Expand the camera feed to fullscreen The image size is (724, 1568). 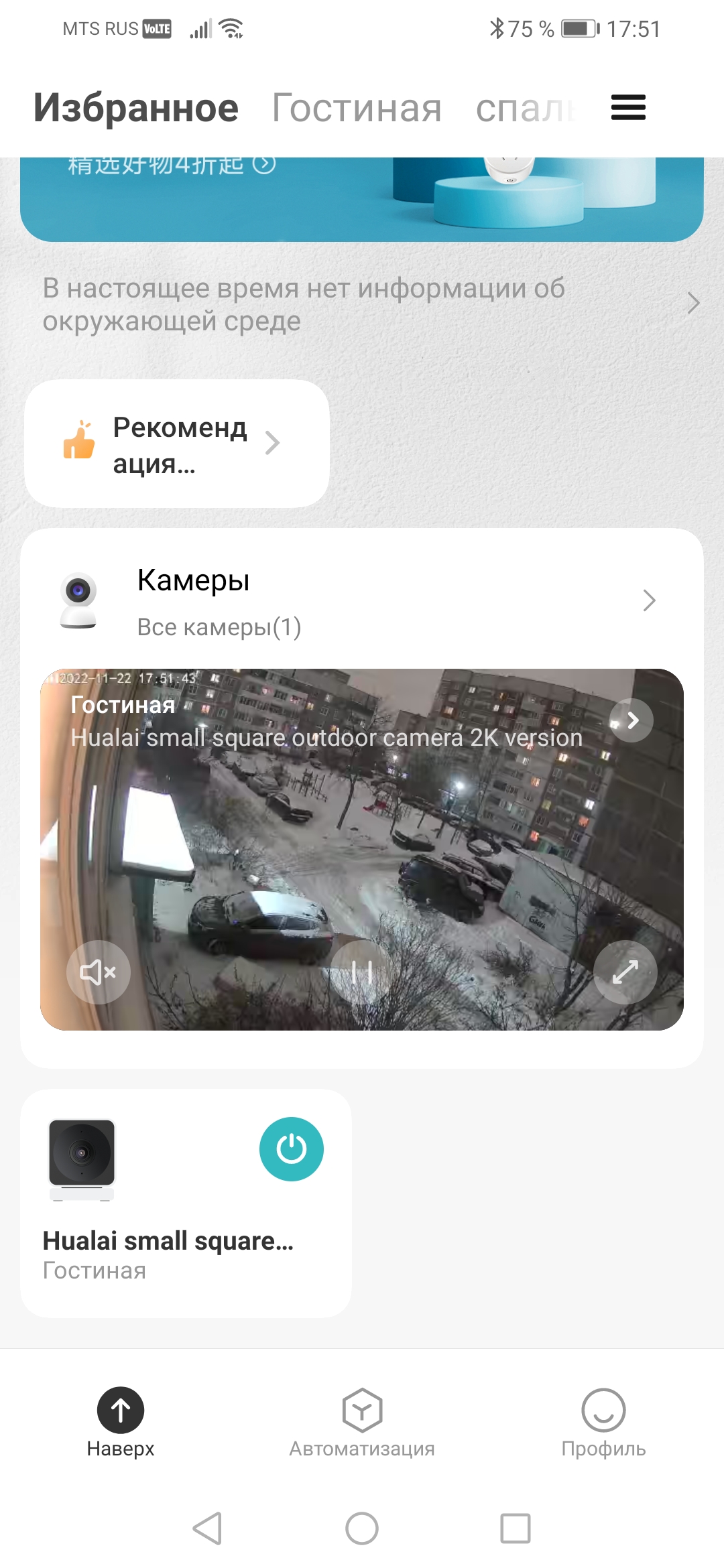[x=625, y=972]
